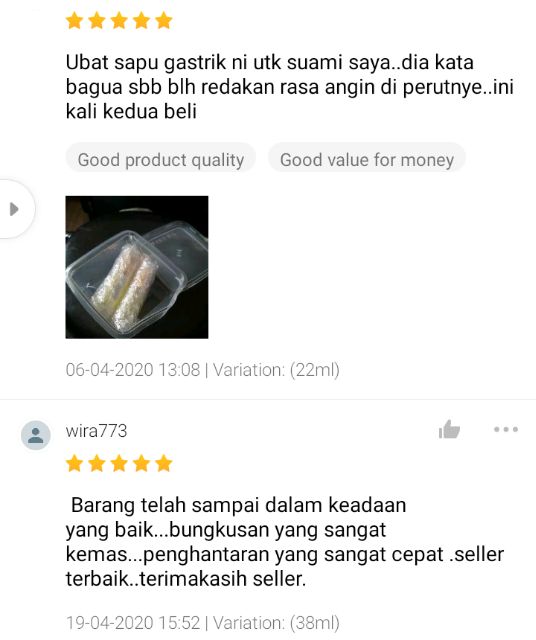
Task: Open wira773's profile avatar
Action: (36, 435)
